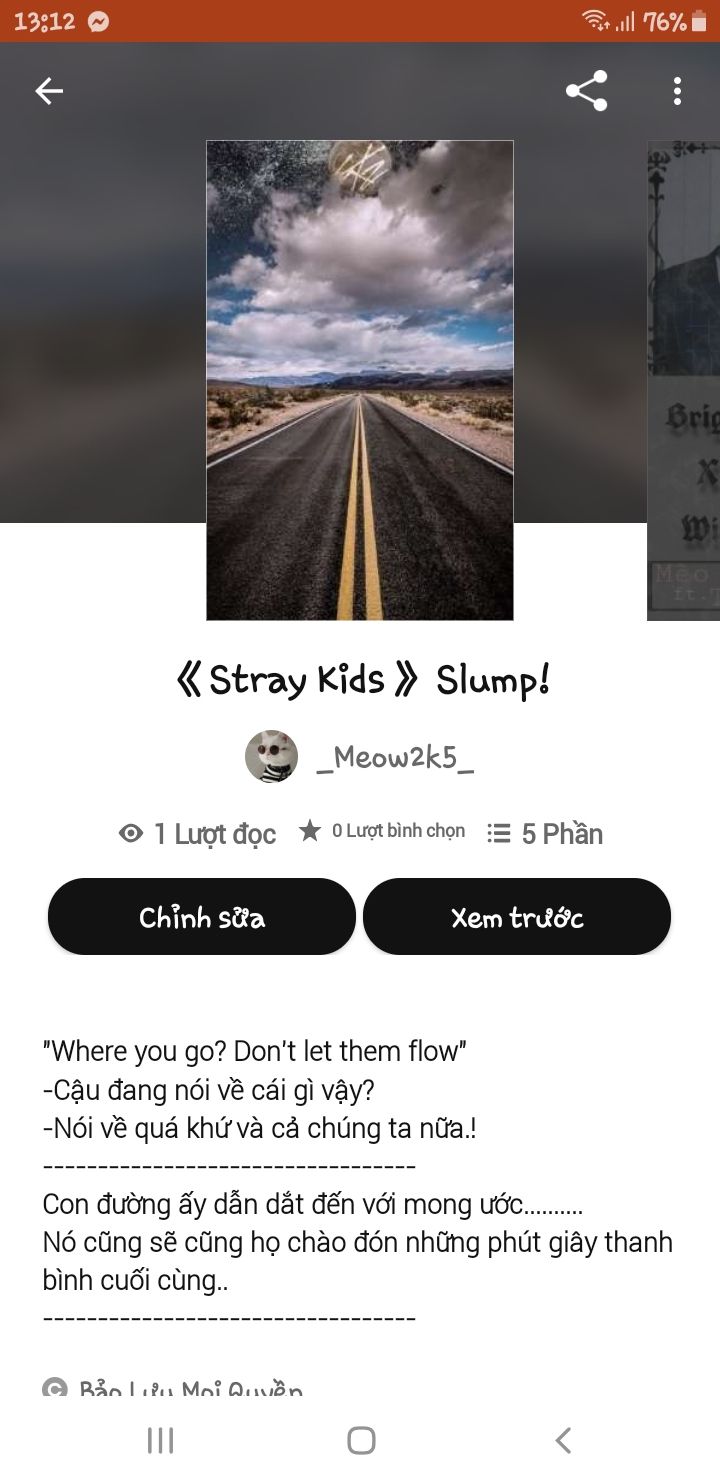This screenshot has height=1480, width=720.
Task: Open the Slump! road cover image
Action: (360, 380)
